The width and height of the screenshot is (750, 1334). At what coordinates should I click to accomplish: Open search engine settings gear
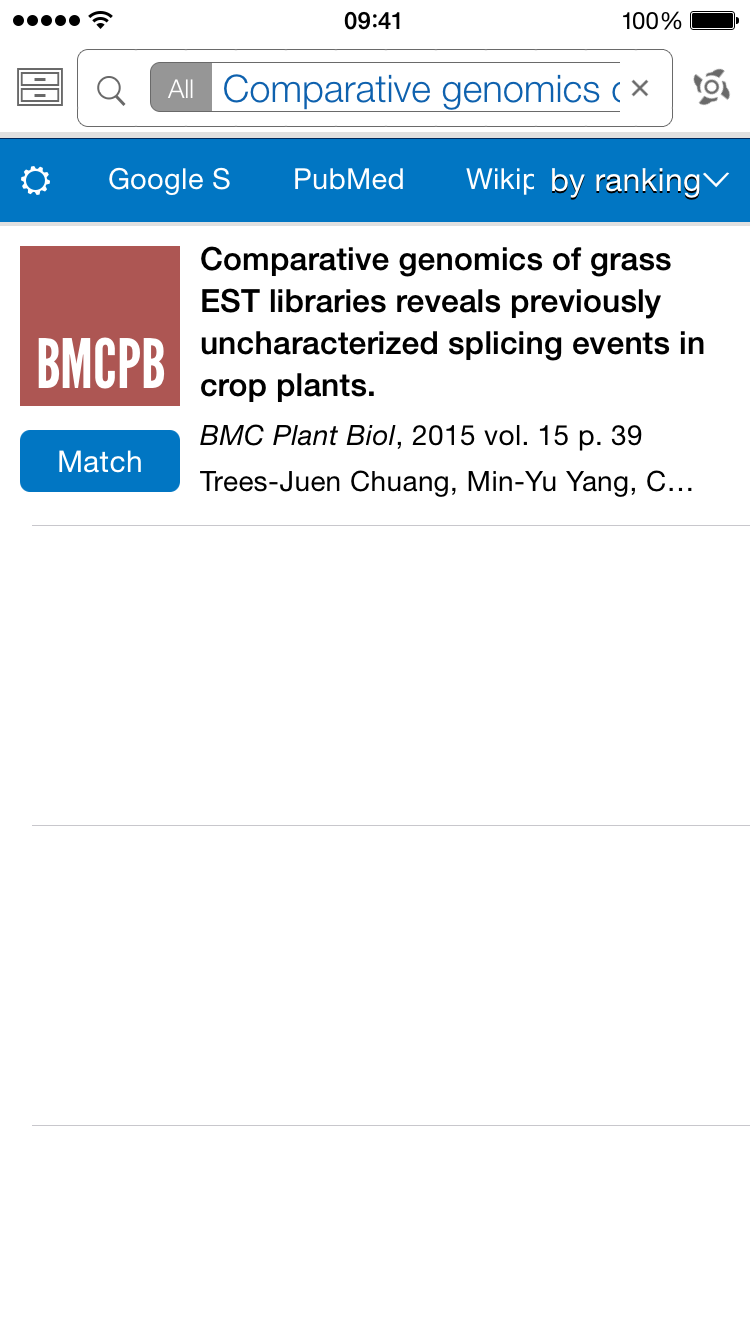pos(36,180)
